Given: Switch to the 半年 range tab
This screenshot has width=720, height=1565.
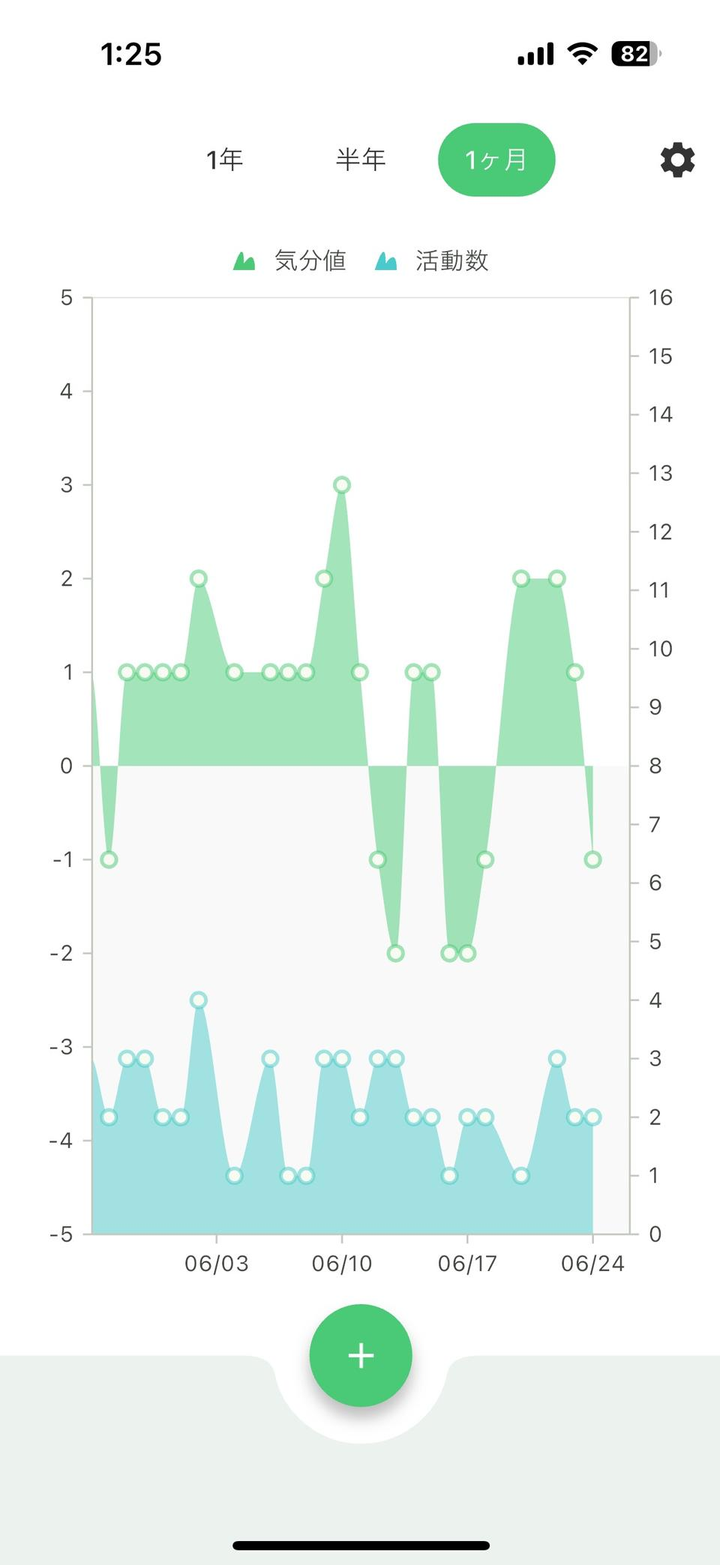Looking at the screenshot, I should pyautogui.click(x=361, y=160).
